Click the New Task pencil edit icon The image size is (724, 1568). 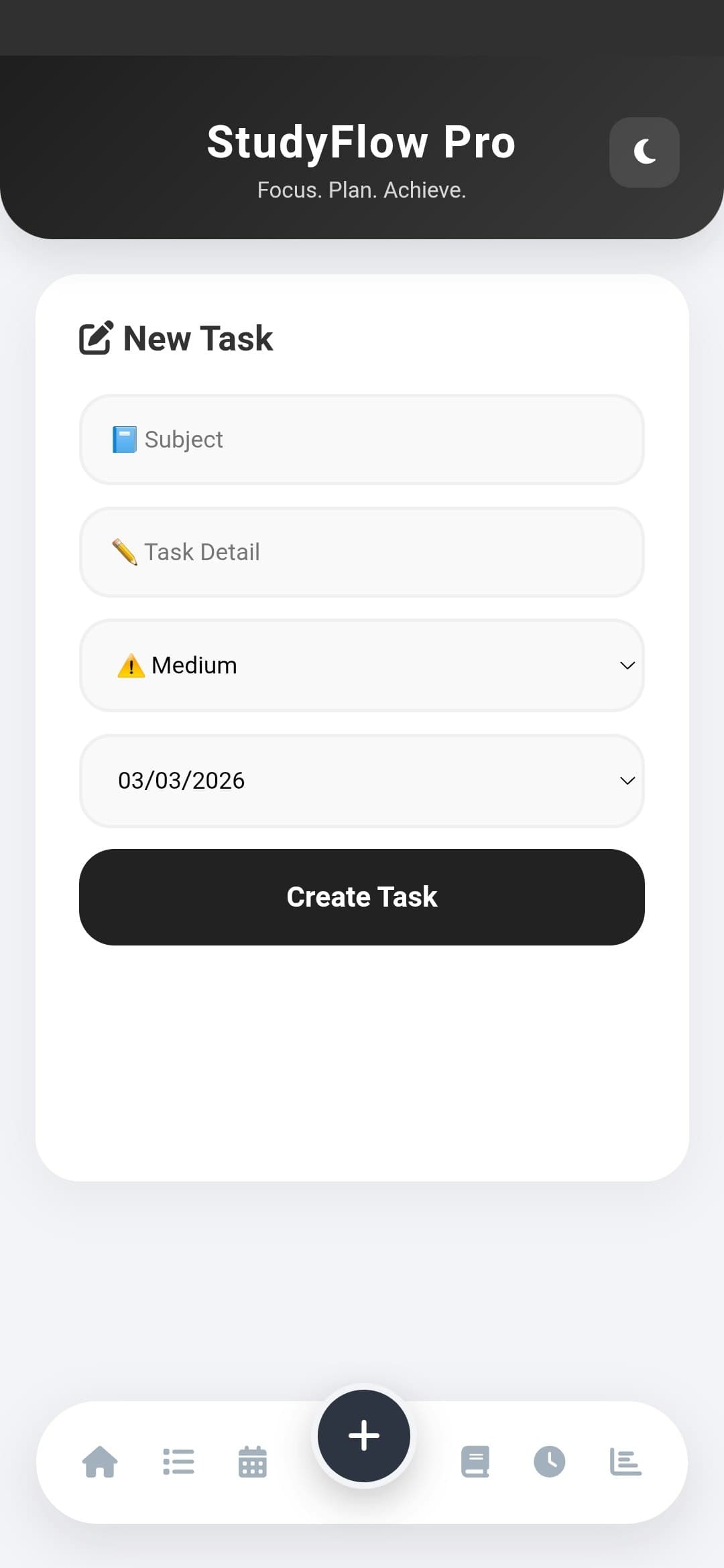point(96,338)
